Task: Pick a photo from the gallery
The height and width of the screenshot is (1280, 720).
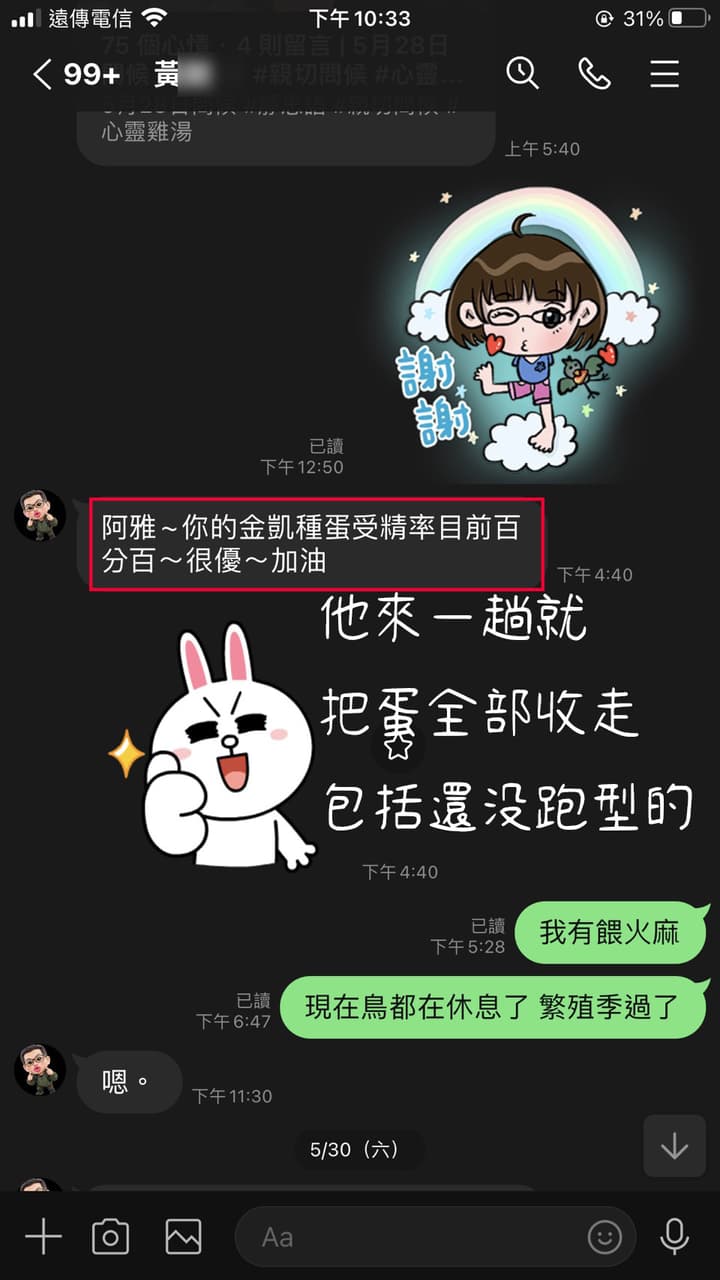Action: (183, 1236)
